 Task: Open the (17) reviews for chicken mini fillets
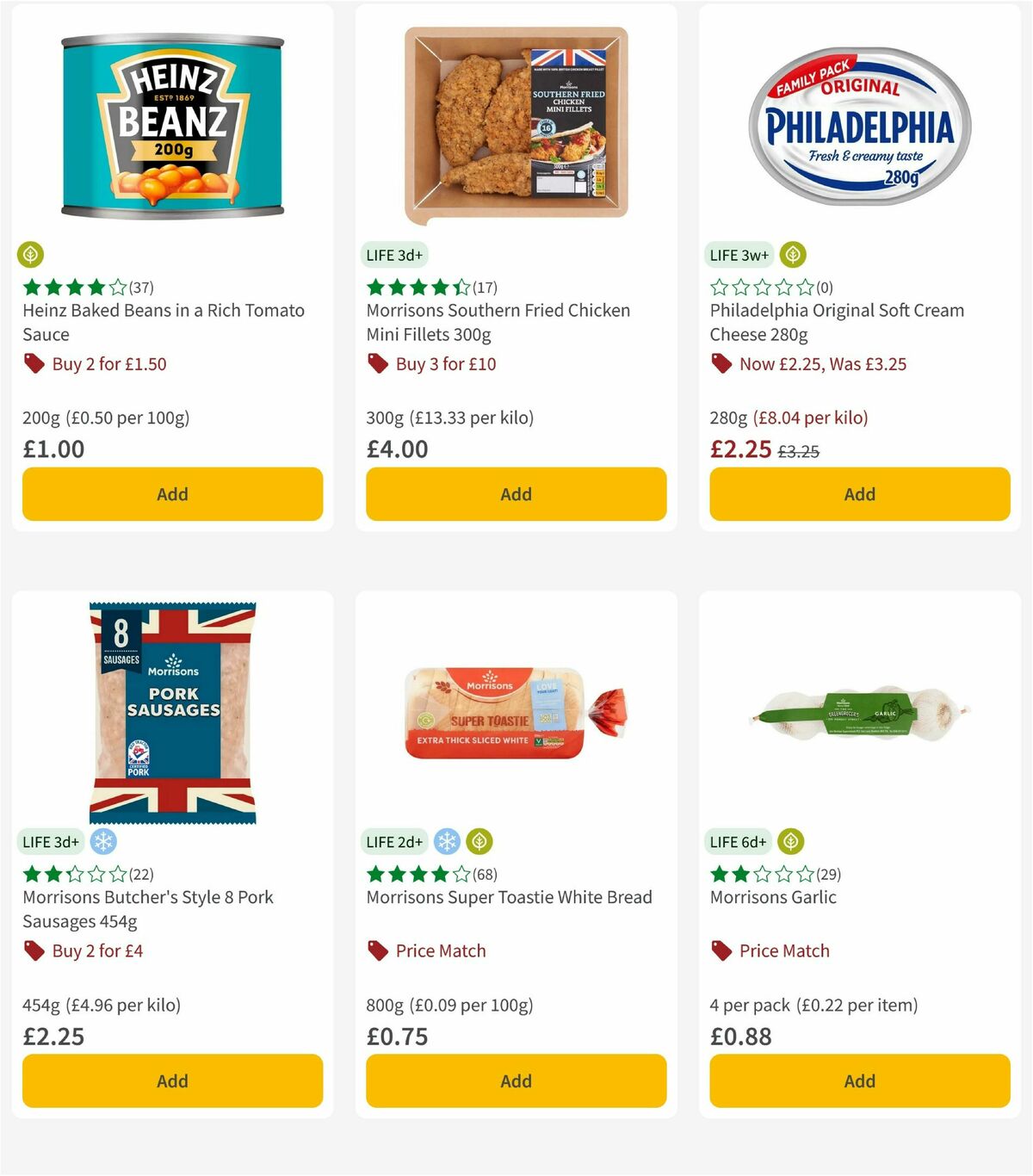tap(484, 288)
